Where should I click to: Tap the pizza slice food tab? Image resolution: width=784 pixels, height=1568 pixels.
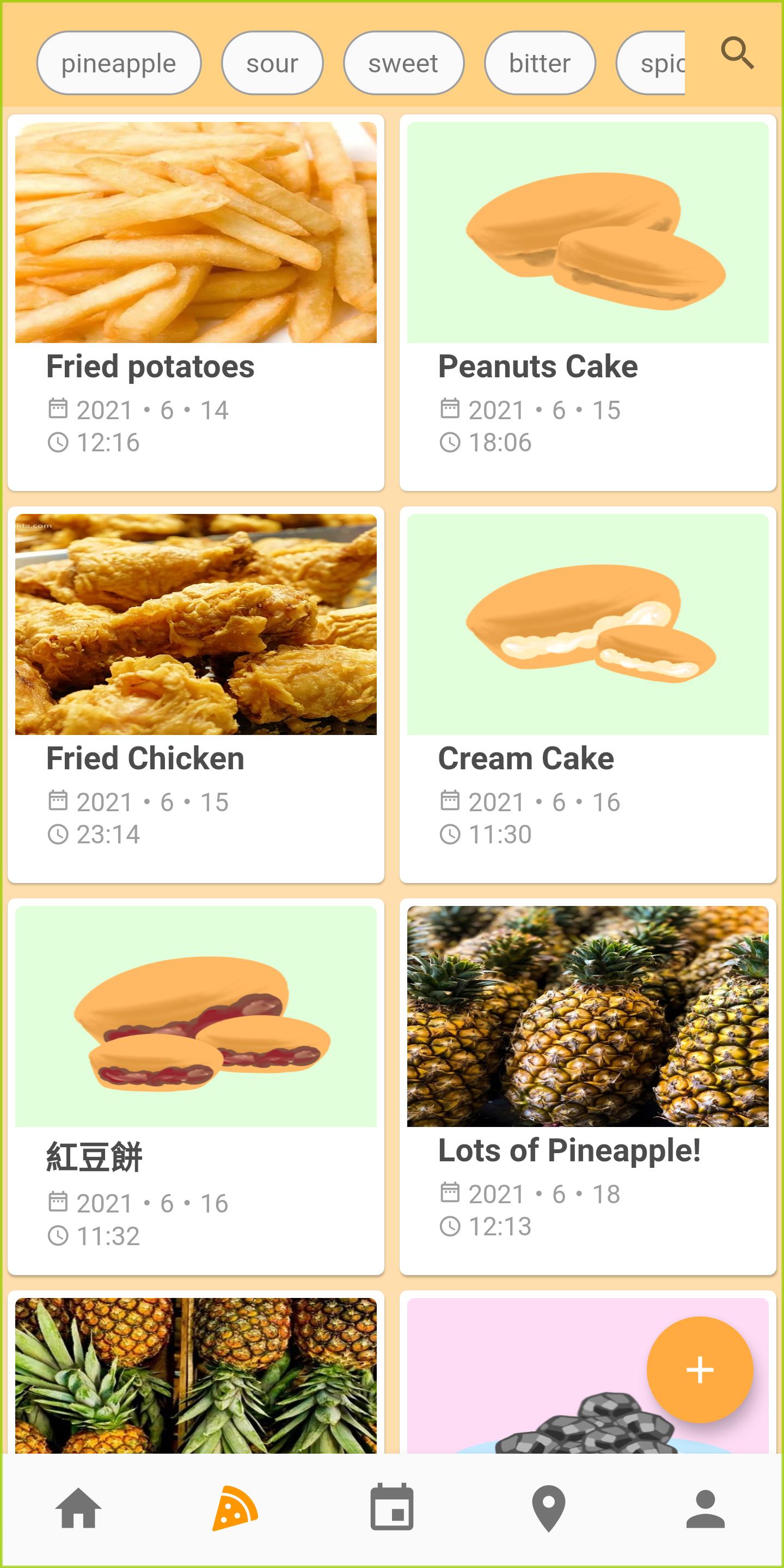click(x=235, y=1508)
